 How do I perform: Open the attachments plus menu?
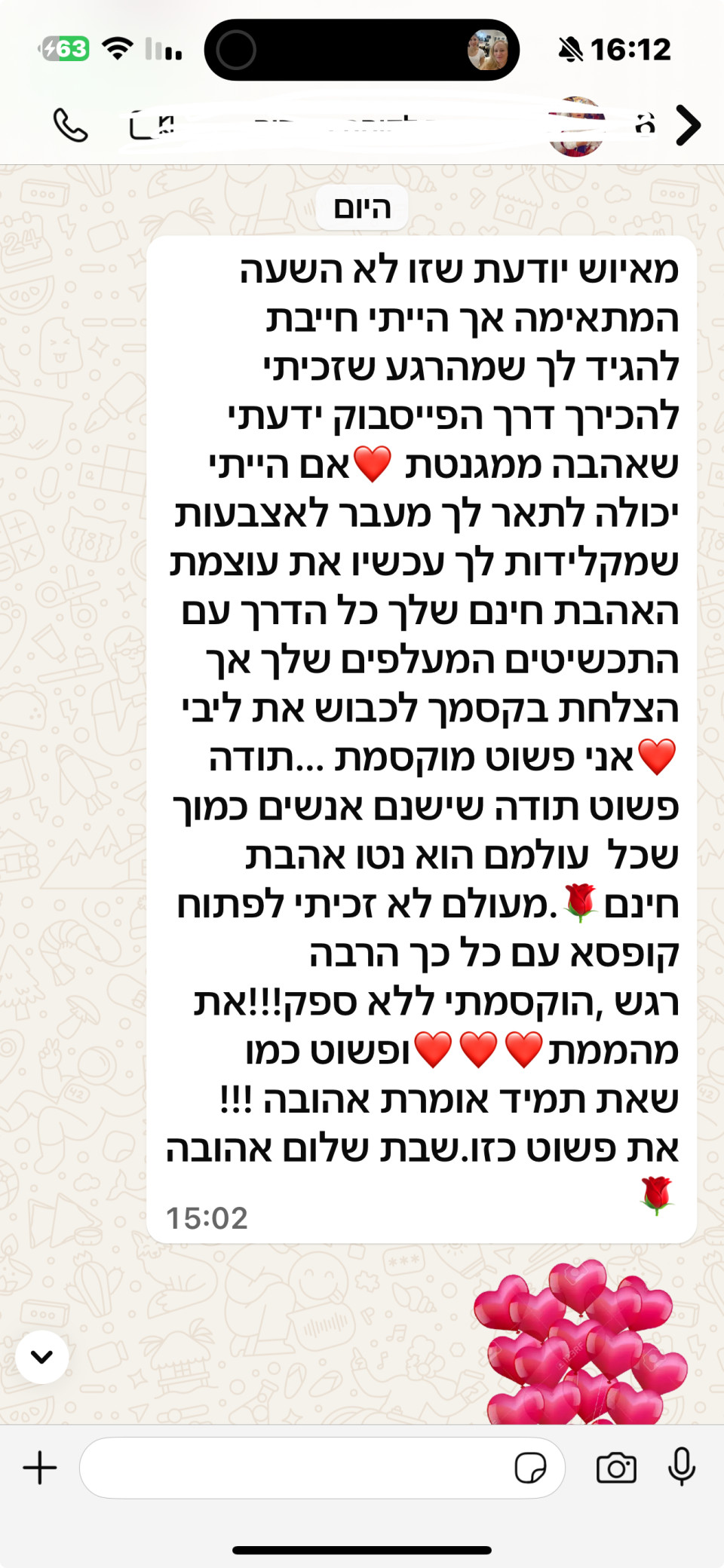(40, 1468)
